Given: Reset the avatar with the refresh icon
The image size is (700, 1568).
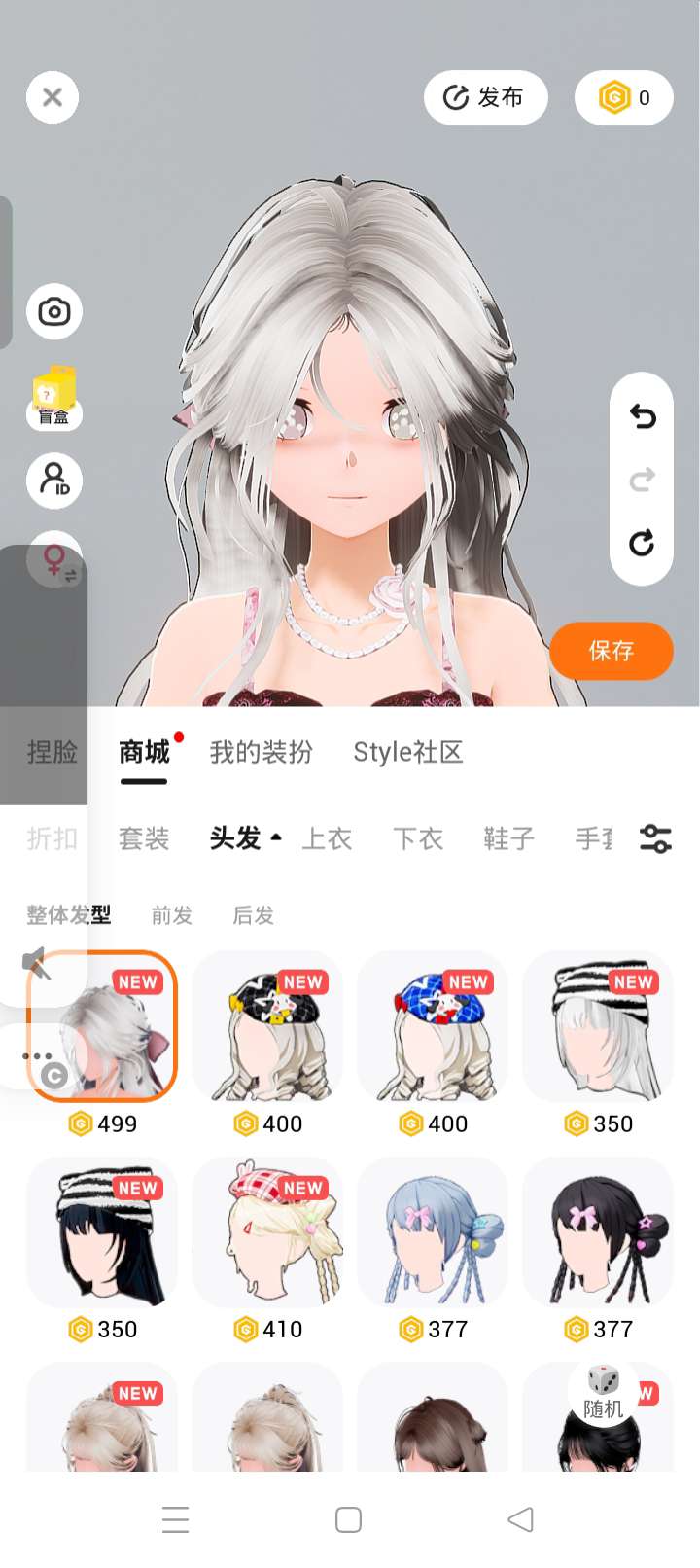Looking at the screenshot, I should coord(642,543).
